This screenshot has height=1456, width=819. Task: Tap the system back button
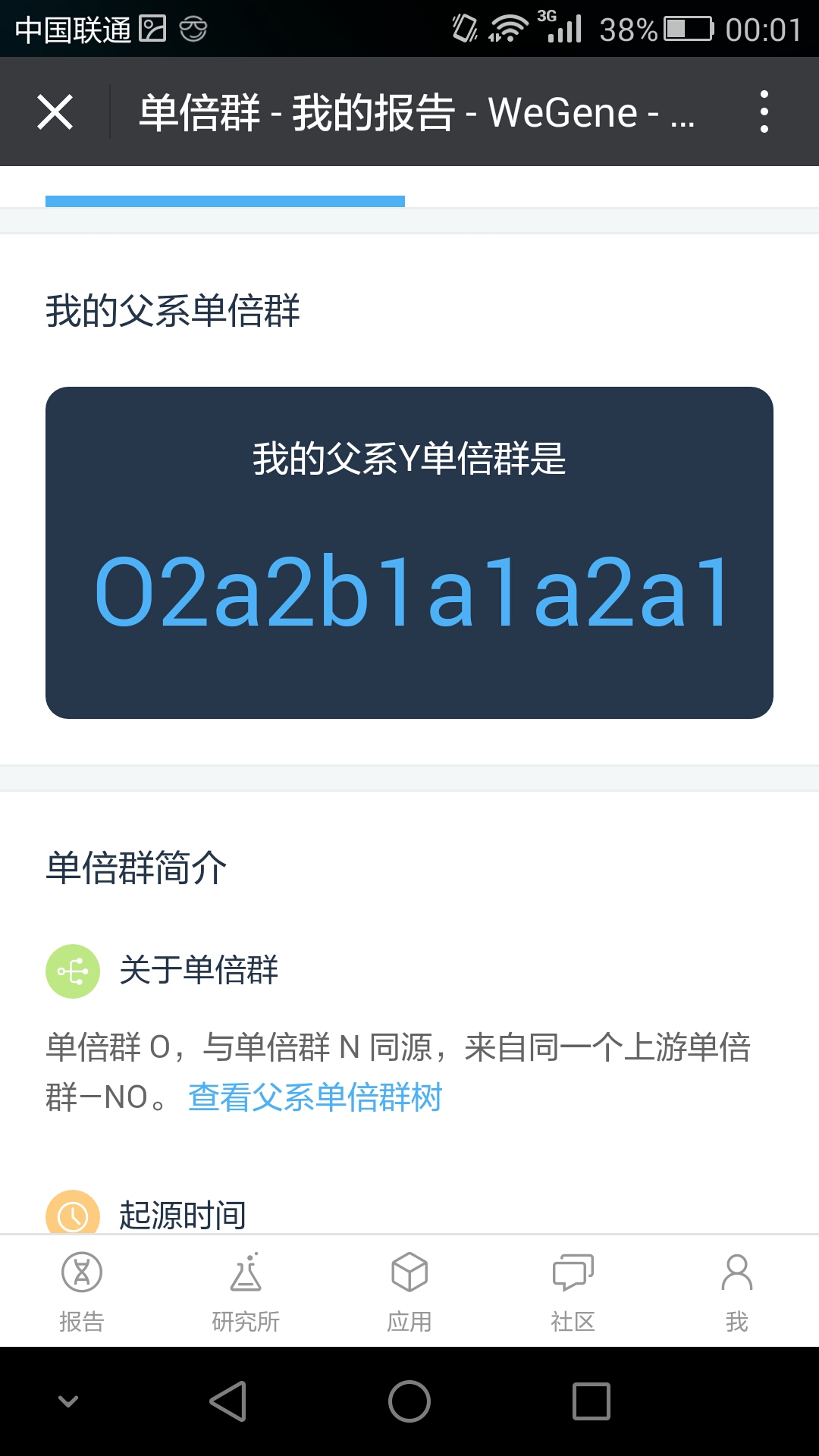227,1401
